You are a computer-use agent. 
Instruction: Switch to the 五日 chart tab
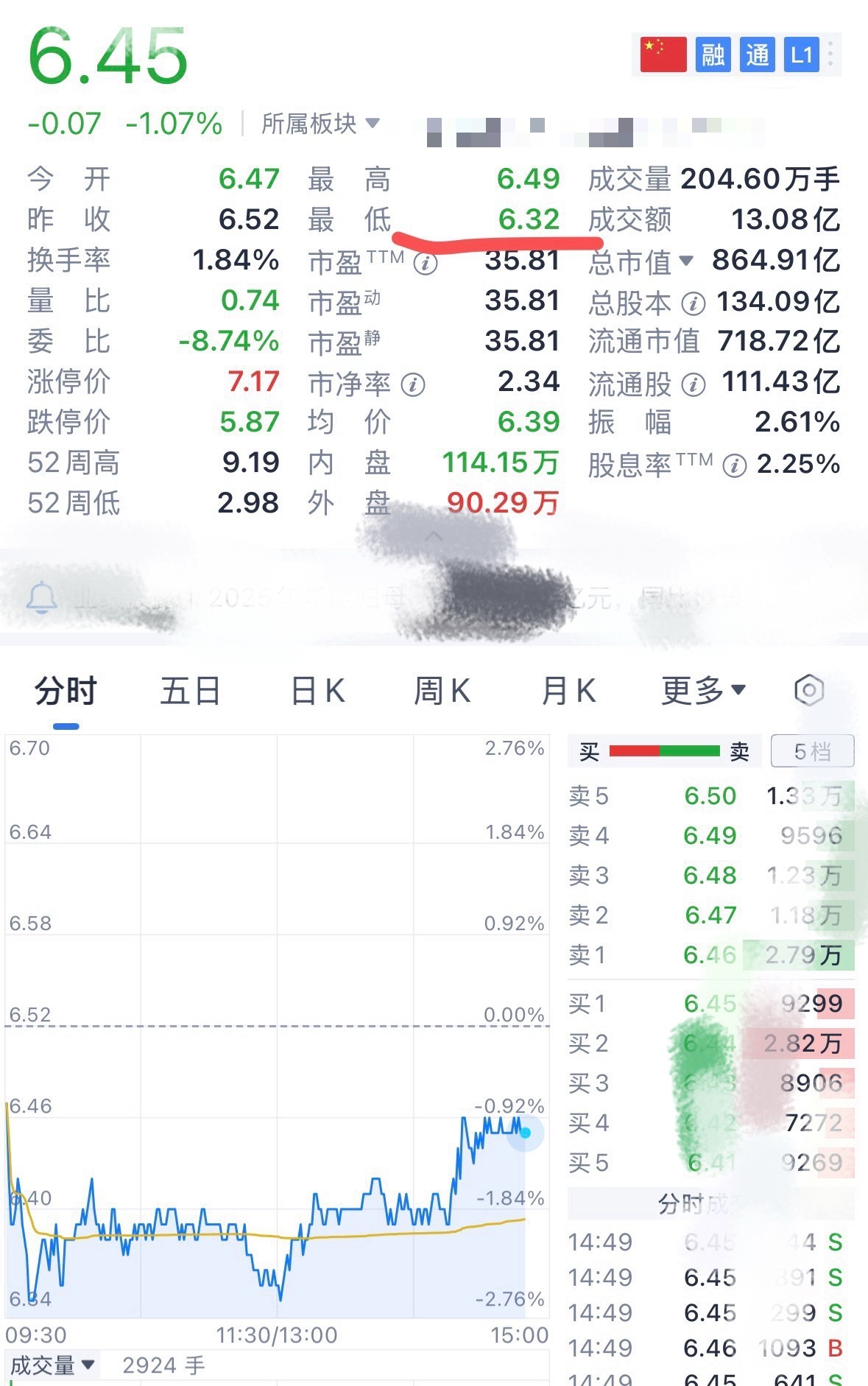click(x=190, y=692)
